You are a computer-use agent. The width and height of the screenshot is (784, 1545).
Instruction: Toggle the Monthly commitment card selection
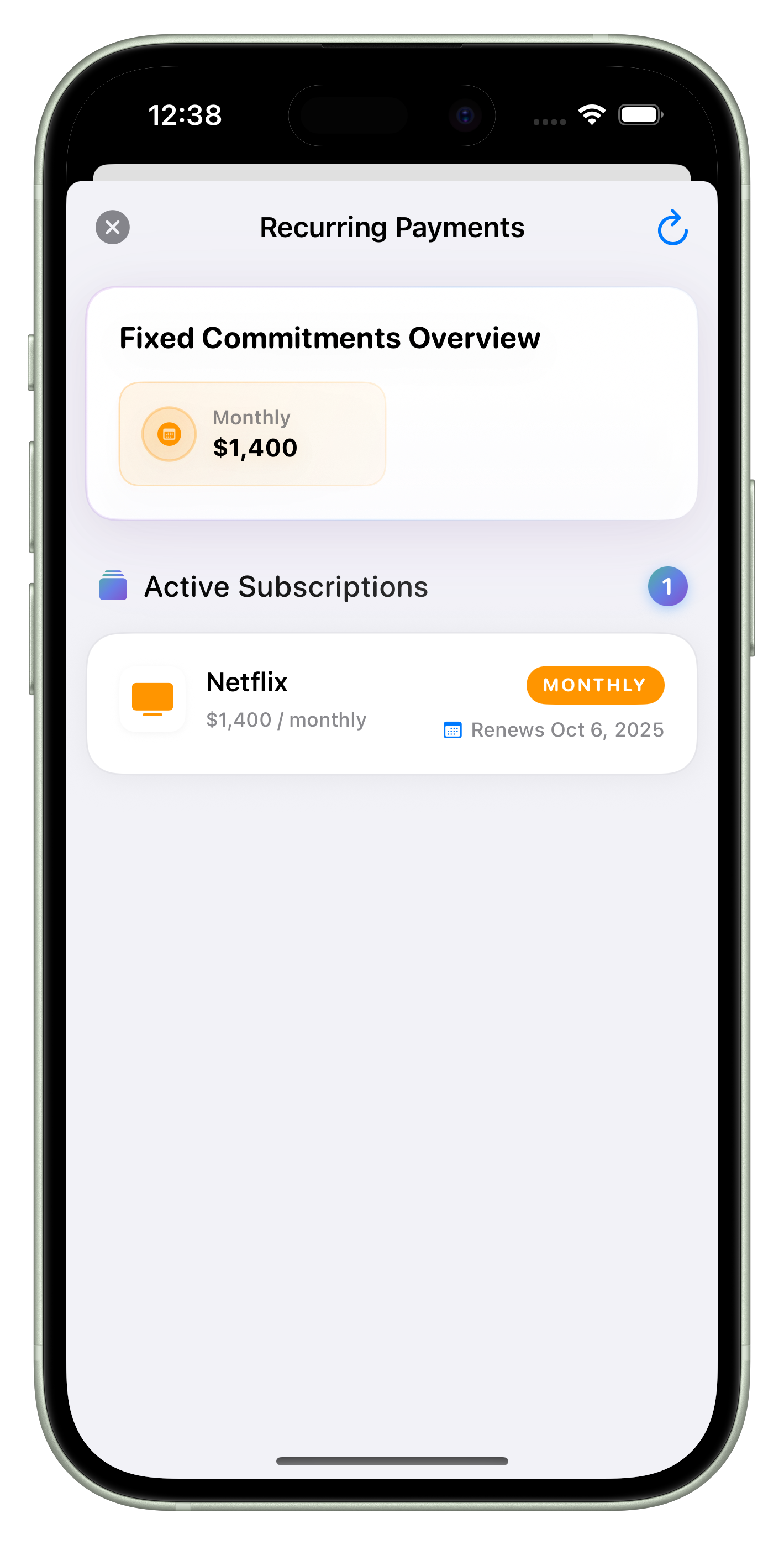252,434
